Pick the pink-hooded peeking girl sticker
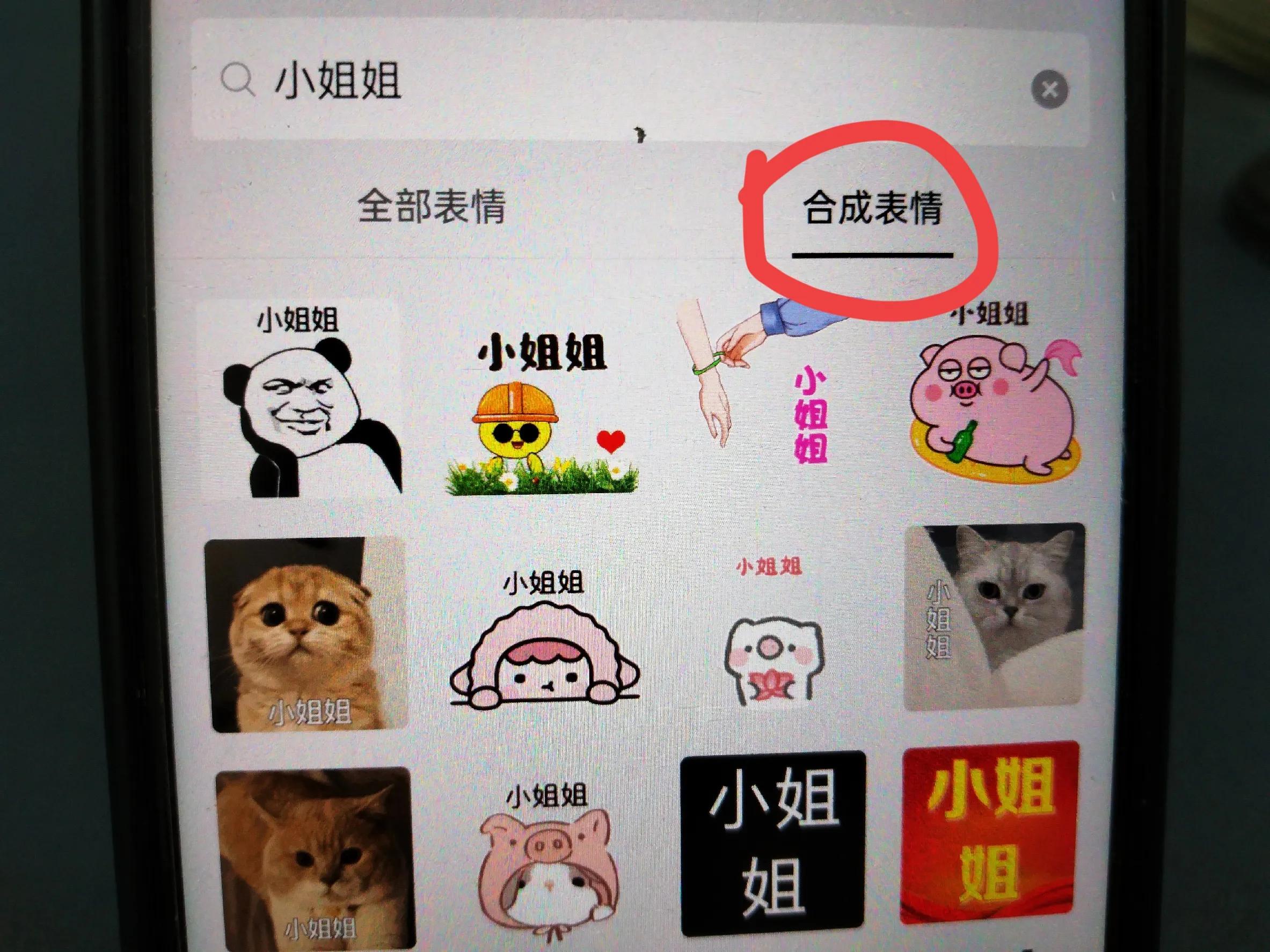 pos(543,643)
